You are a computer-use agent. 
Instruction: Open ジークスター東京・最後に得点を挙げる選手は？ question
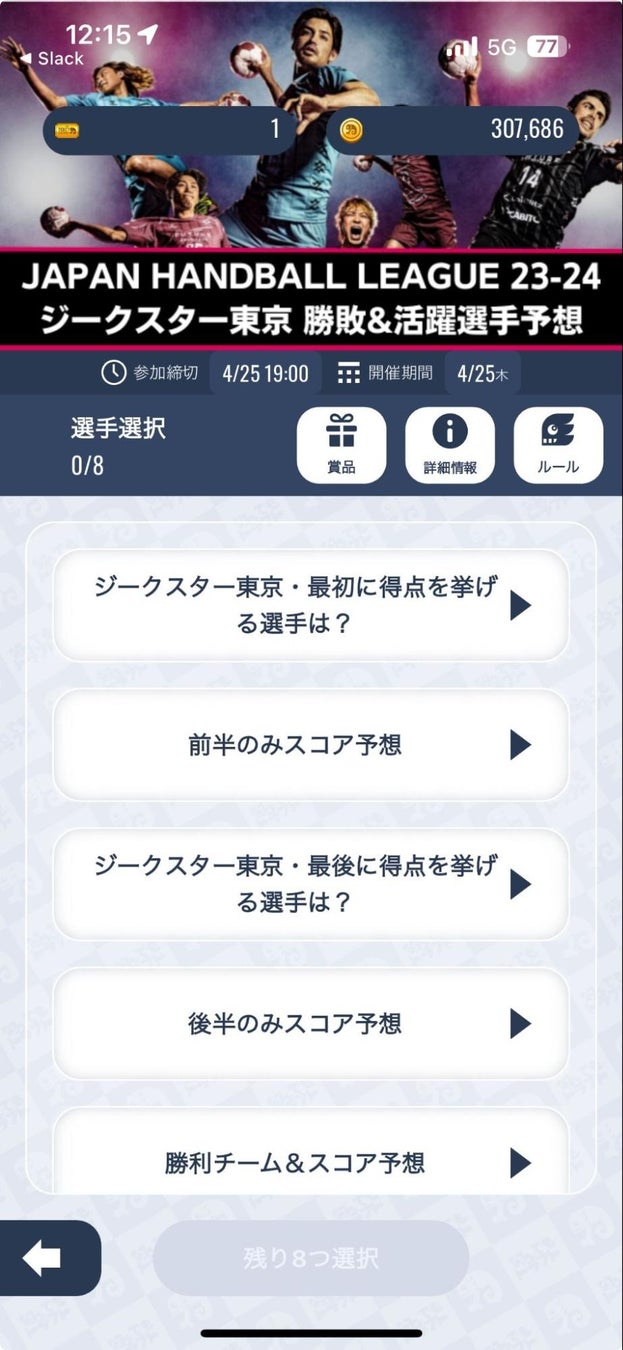(x=311, y=884)
